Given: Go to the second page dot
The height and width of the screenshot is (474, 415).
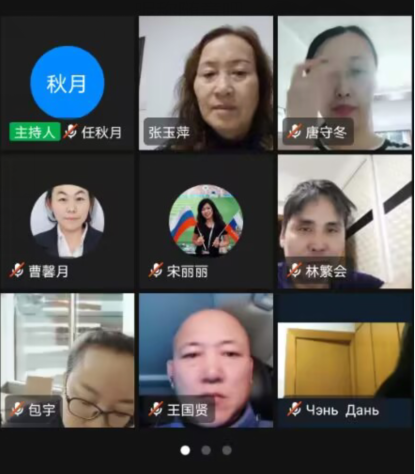Looking at the screenshot, I should point(206,450).
